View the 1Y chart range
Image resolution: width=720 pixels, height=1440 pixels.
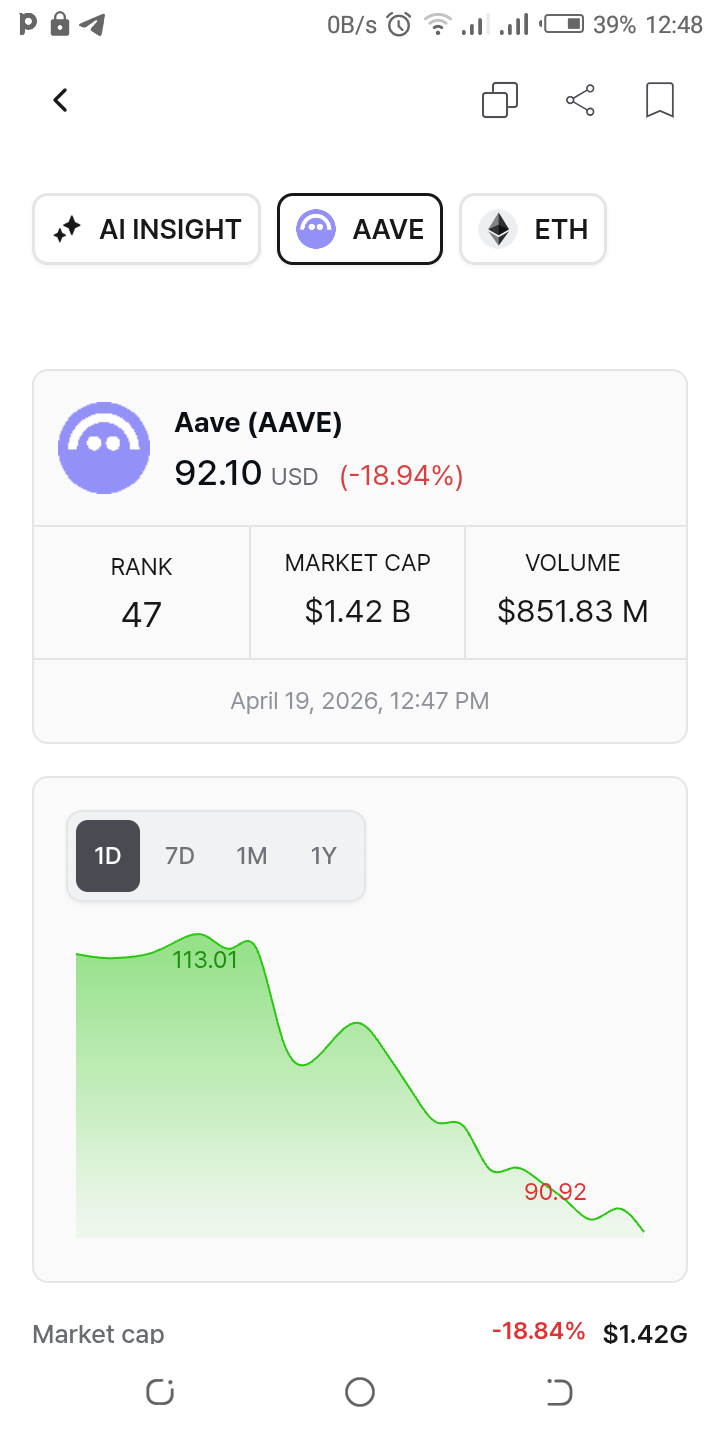323,856
